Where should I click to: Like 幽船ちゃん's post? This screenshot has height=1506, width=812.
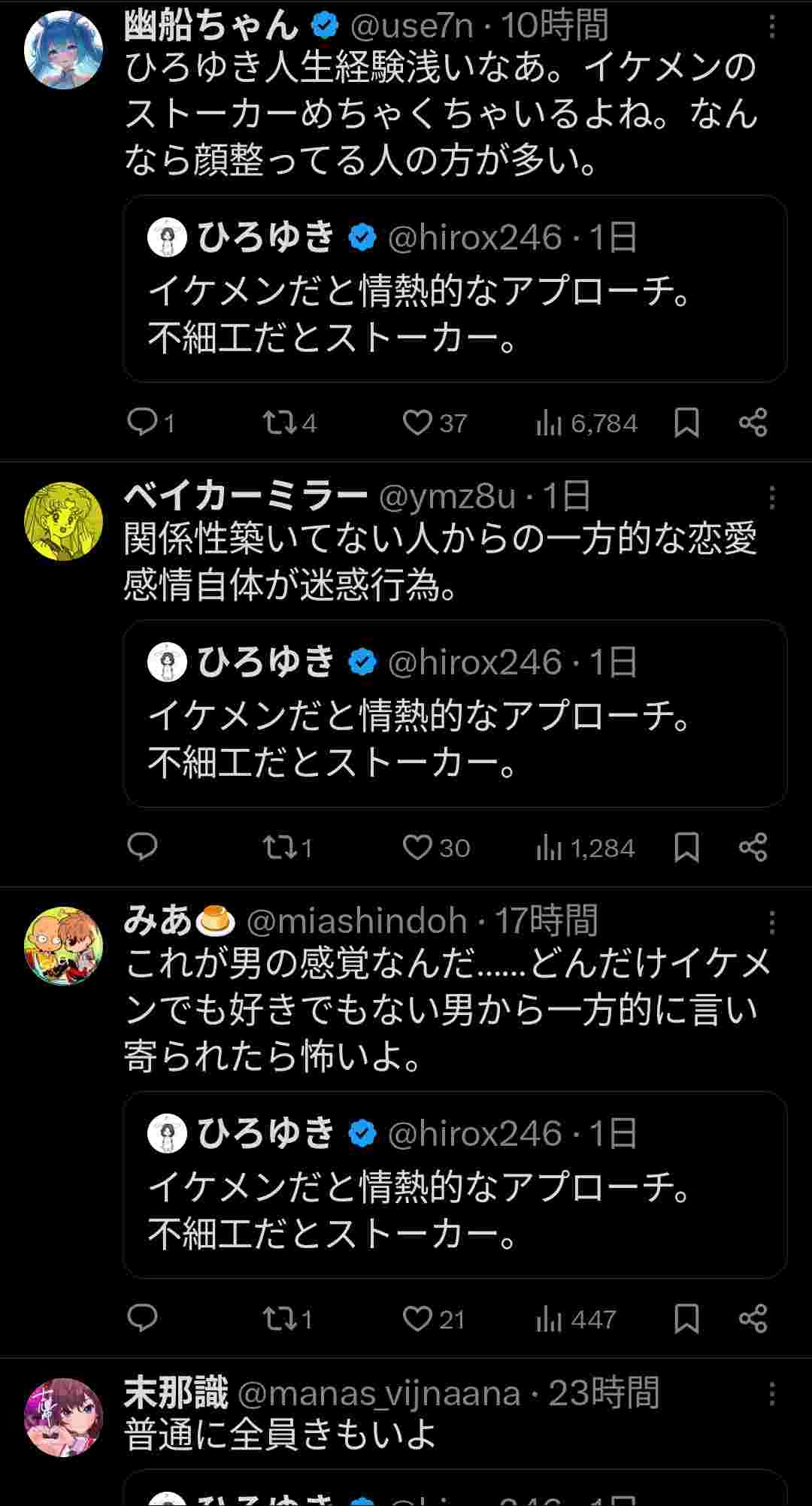click(x=417, y=423)
